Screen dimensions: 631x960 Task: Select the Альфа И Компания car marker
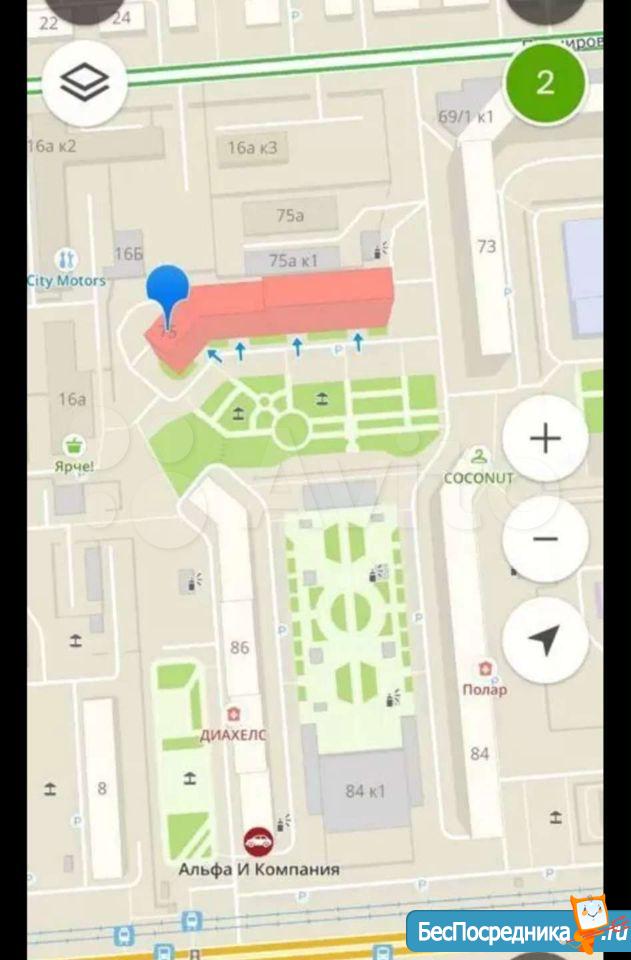pos(258,841)
